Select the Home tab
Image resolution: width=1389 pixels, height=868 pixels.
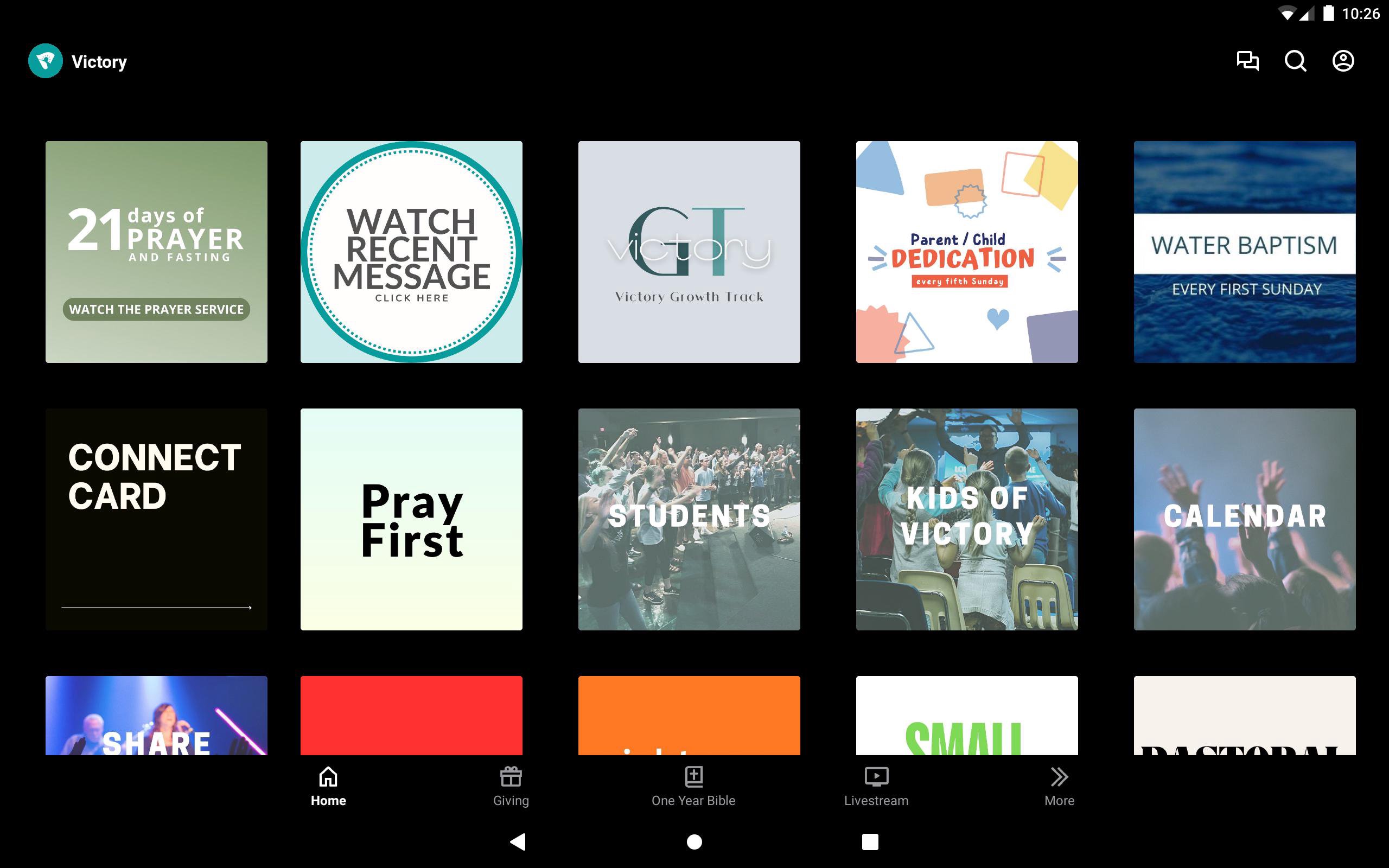coord(328,786)
